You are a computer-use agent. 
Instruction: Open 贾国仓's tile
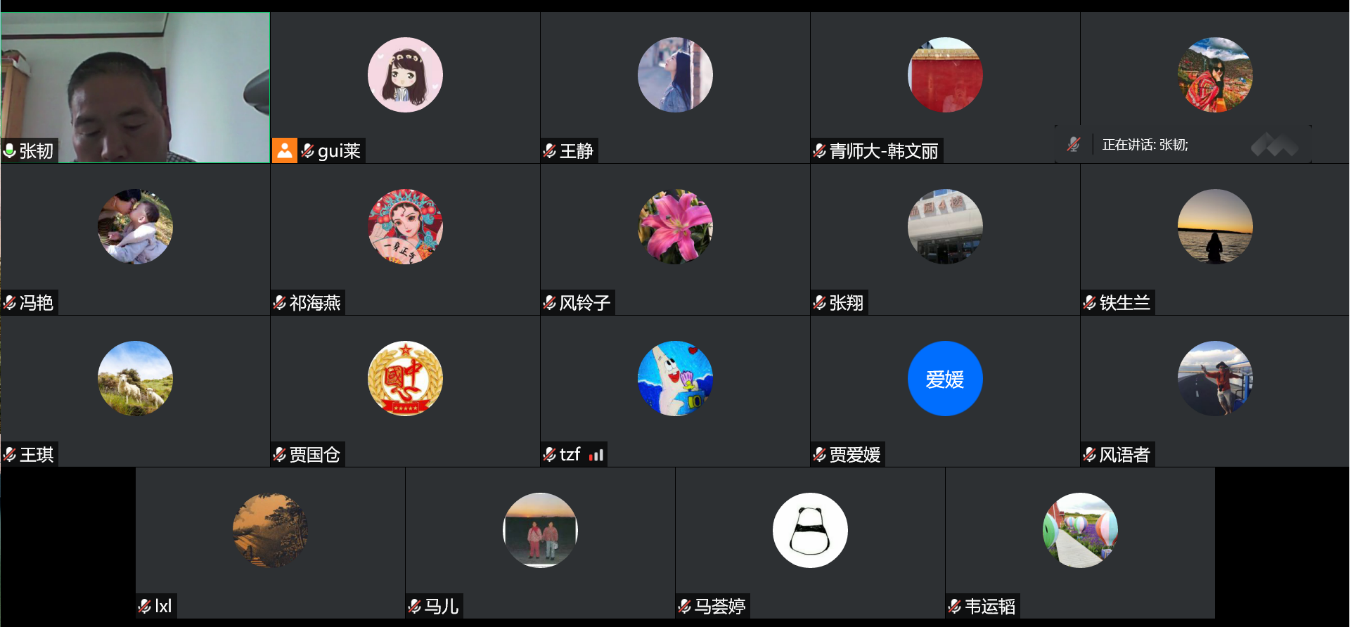pyautogui.click(x=405, y=392)
